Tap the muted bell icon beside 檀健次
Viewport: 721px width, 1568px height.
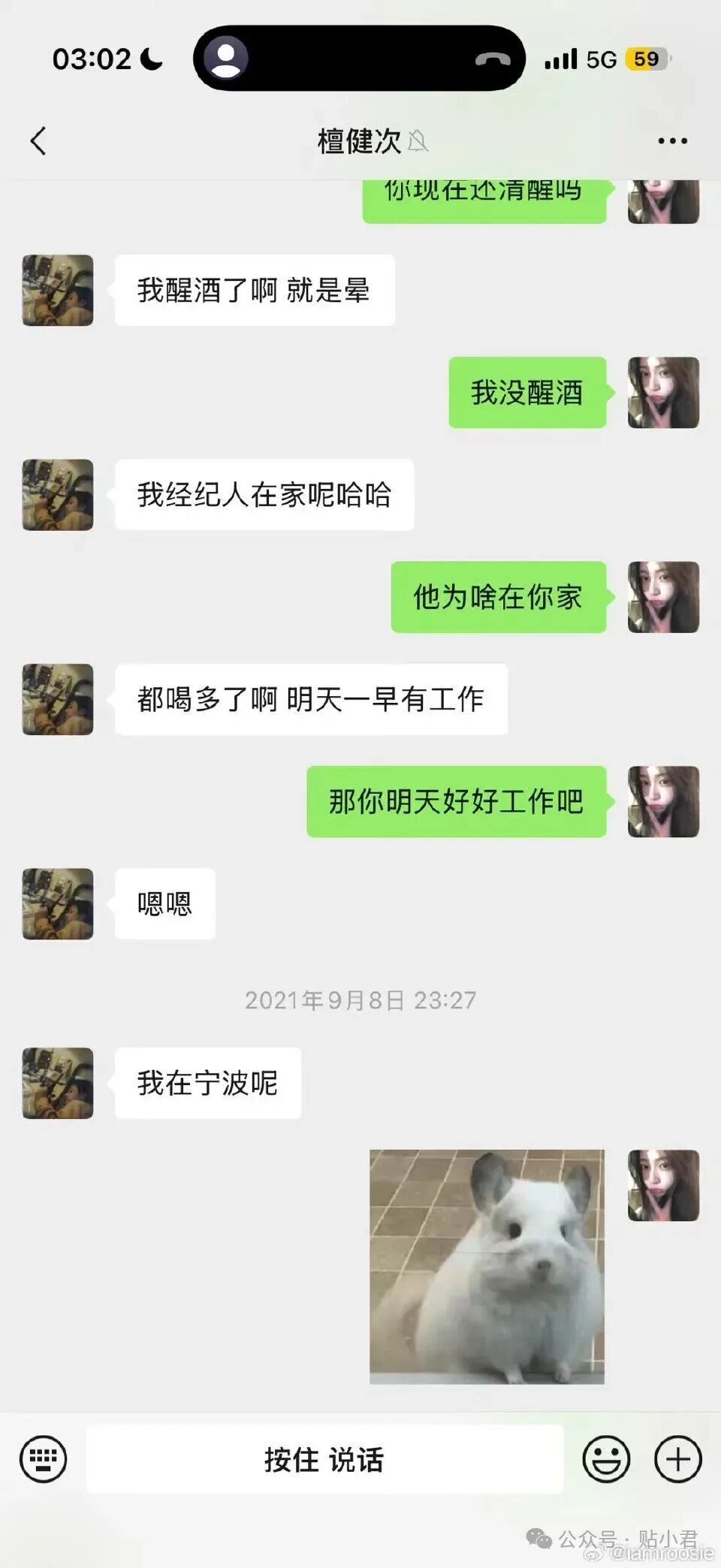(x=419, y=140)
